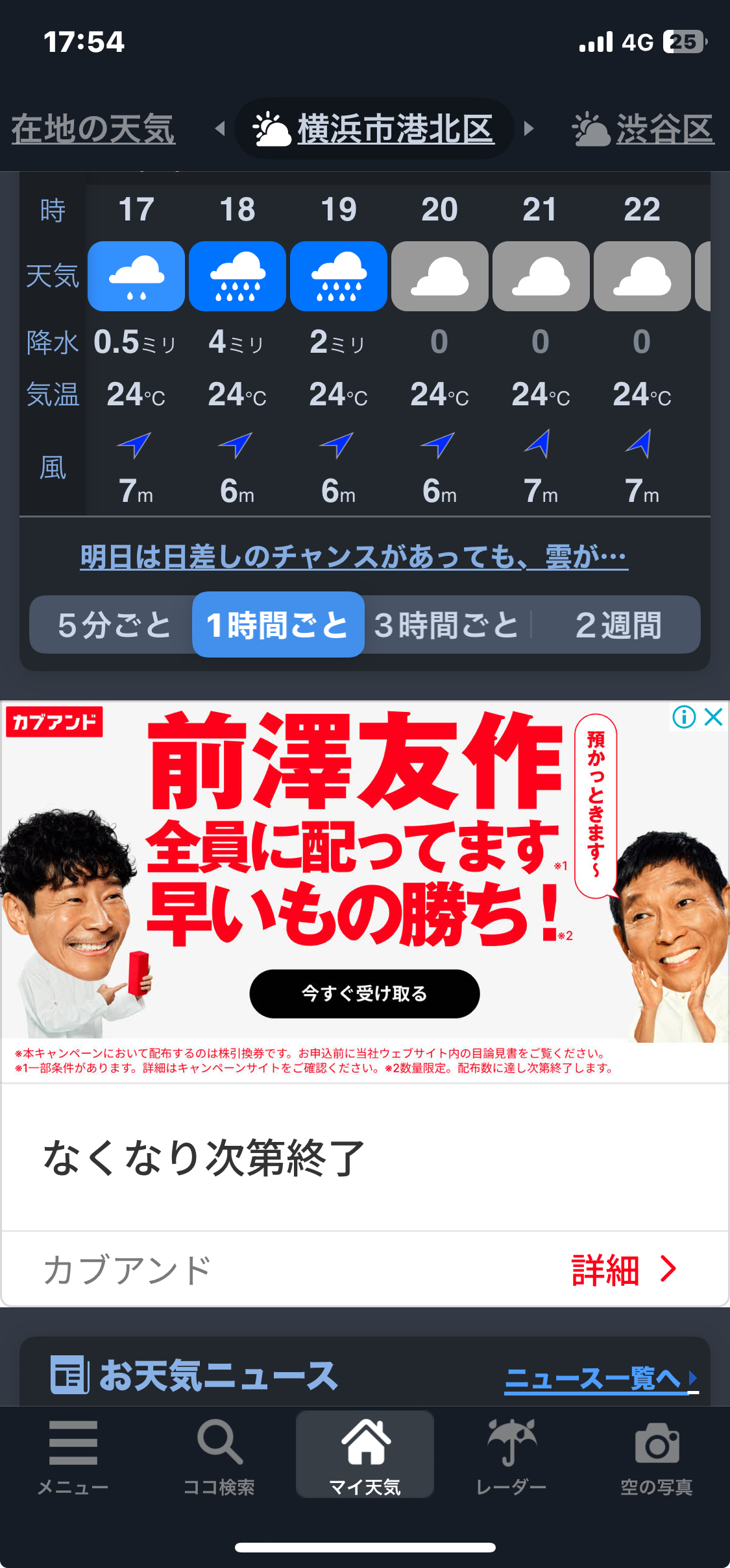The width and height of the screenshot is (730, 1568).
Task: Tap the right arrow beside 横浜市港北区
Action: click(x=529, y=128)
